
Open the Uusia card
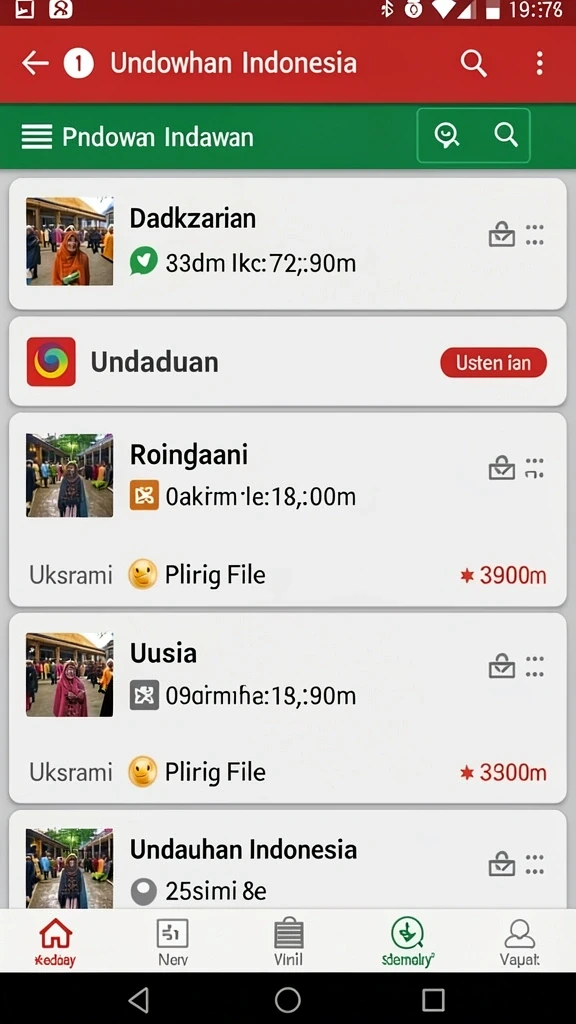[x=287, y=708]
